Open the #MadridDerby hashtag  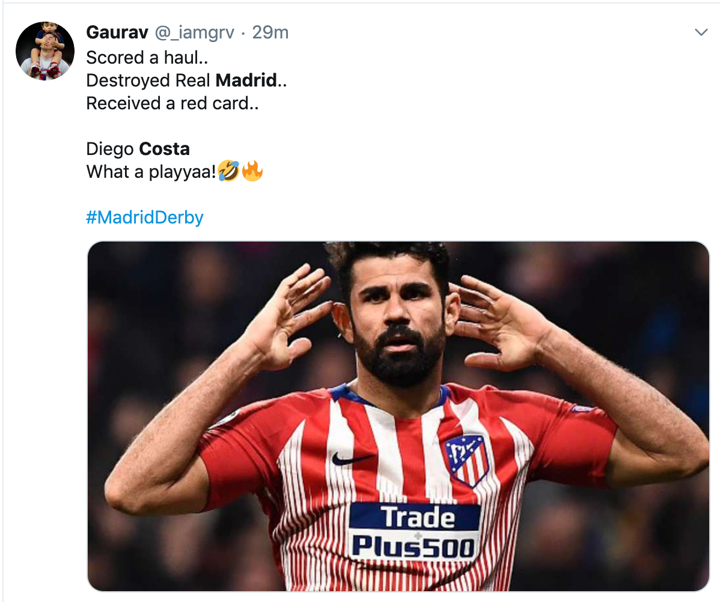(x=144, y=217)
